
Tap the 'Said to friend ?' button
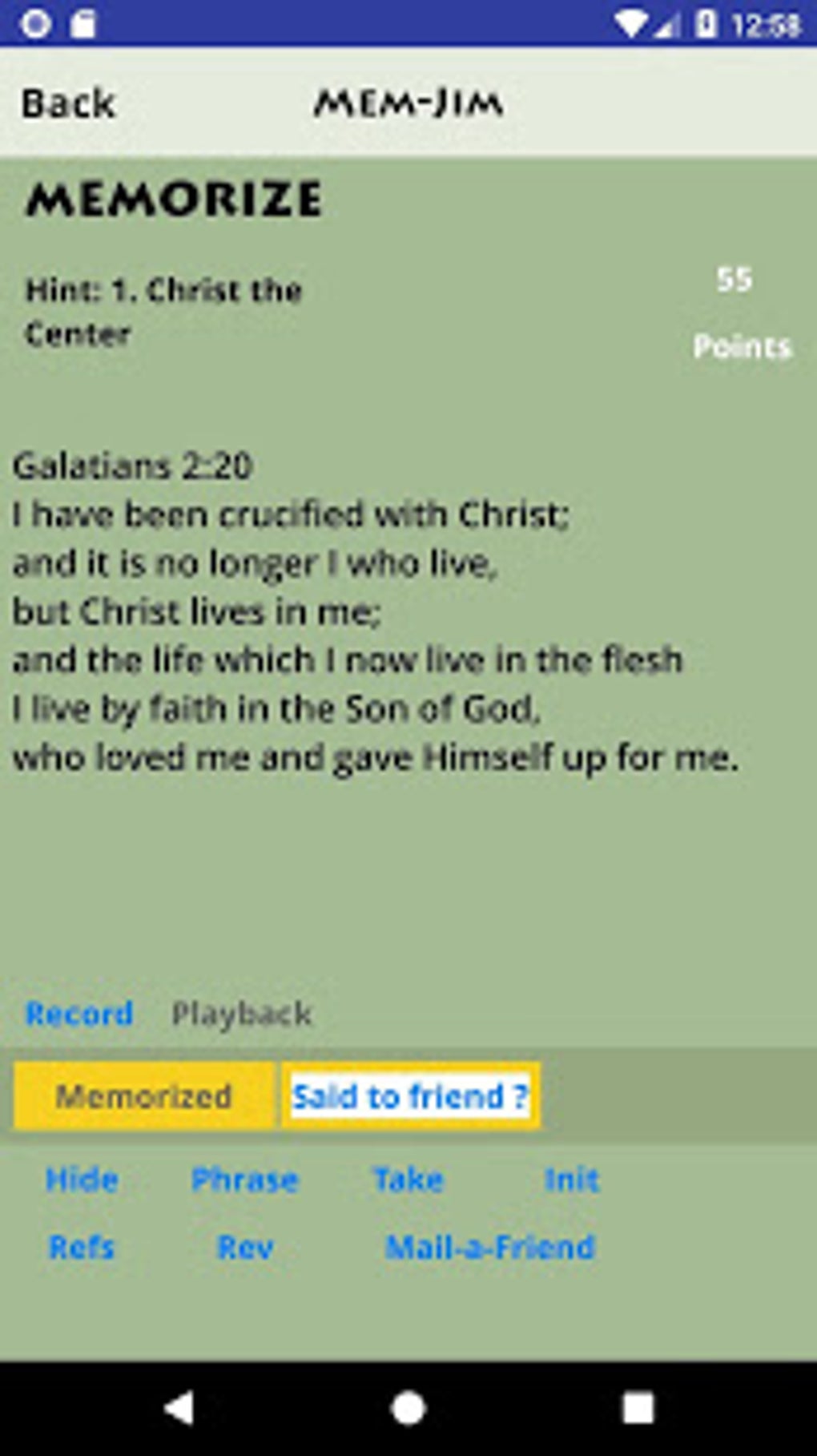click(410, 1095)
